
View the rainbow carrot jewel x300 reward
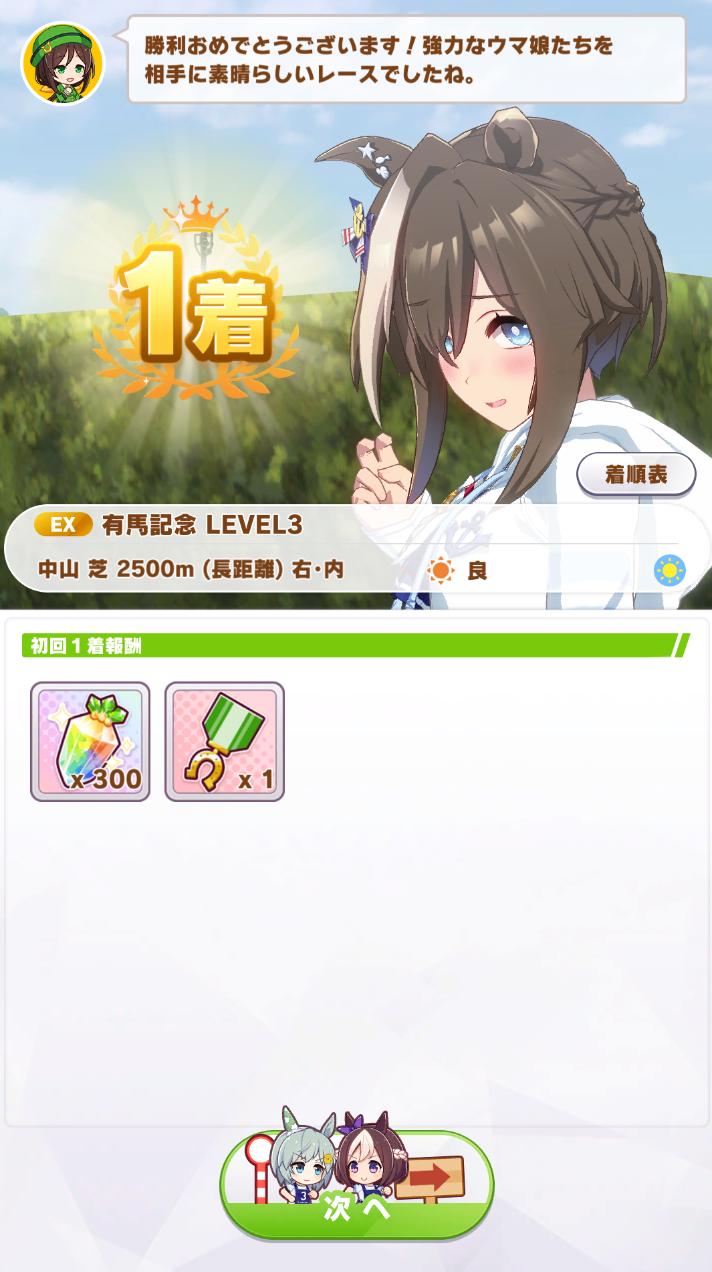90,741
